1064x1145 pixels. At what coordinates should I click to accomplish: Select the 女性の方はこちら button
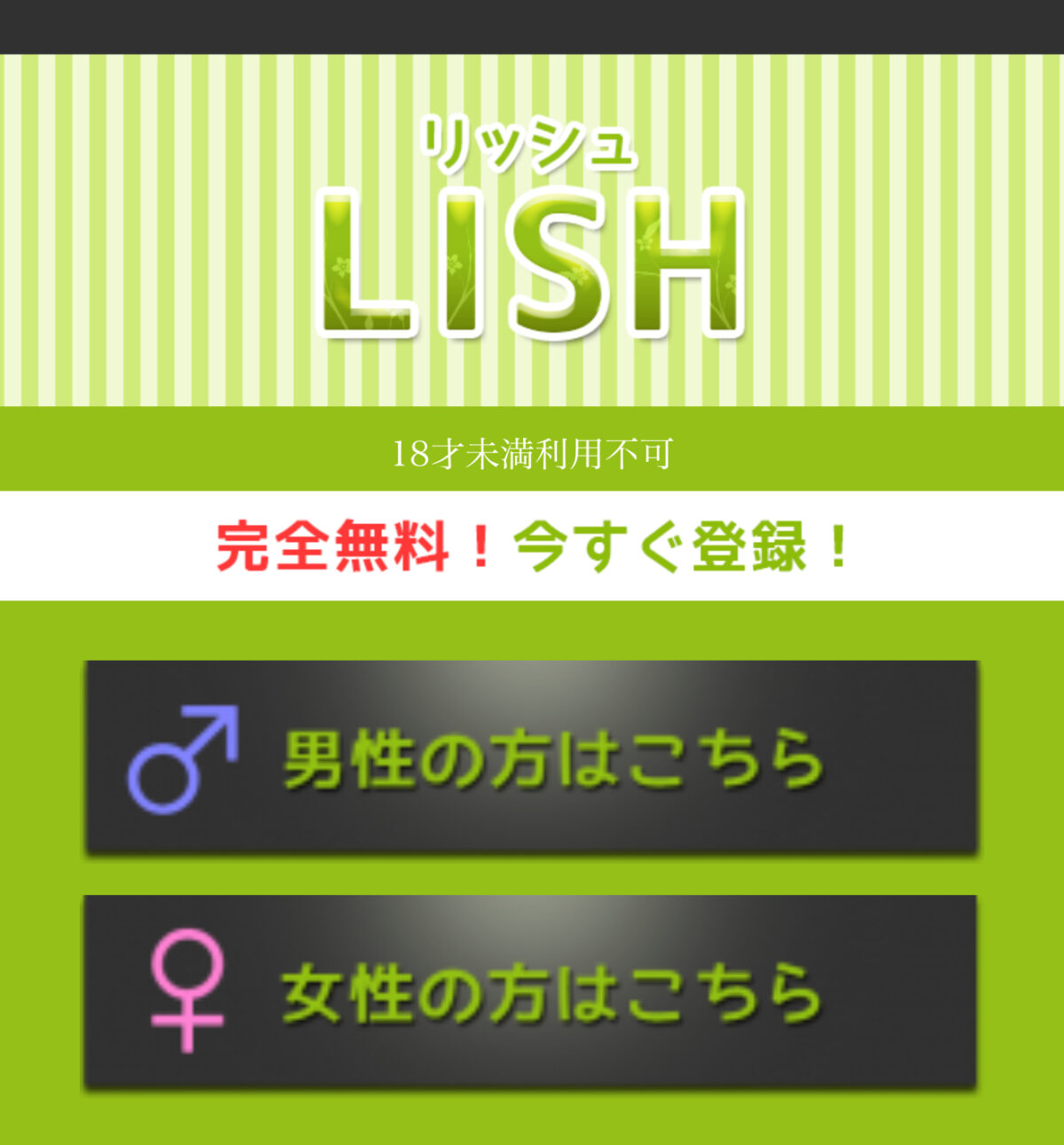pos(530,992)
